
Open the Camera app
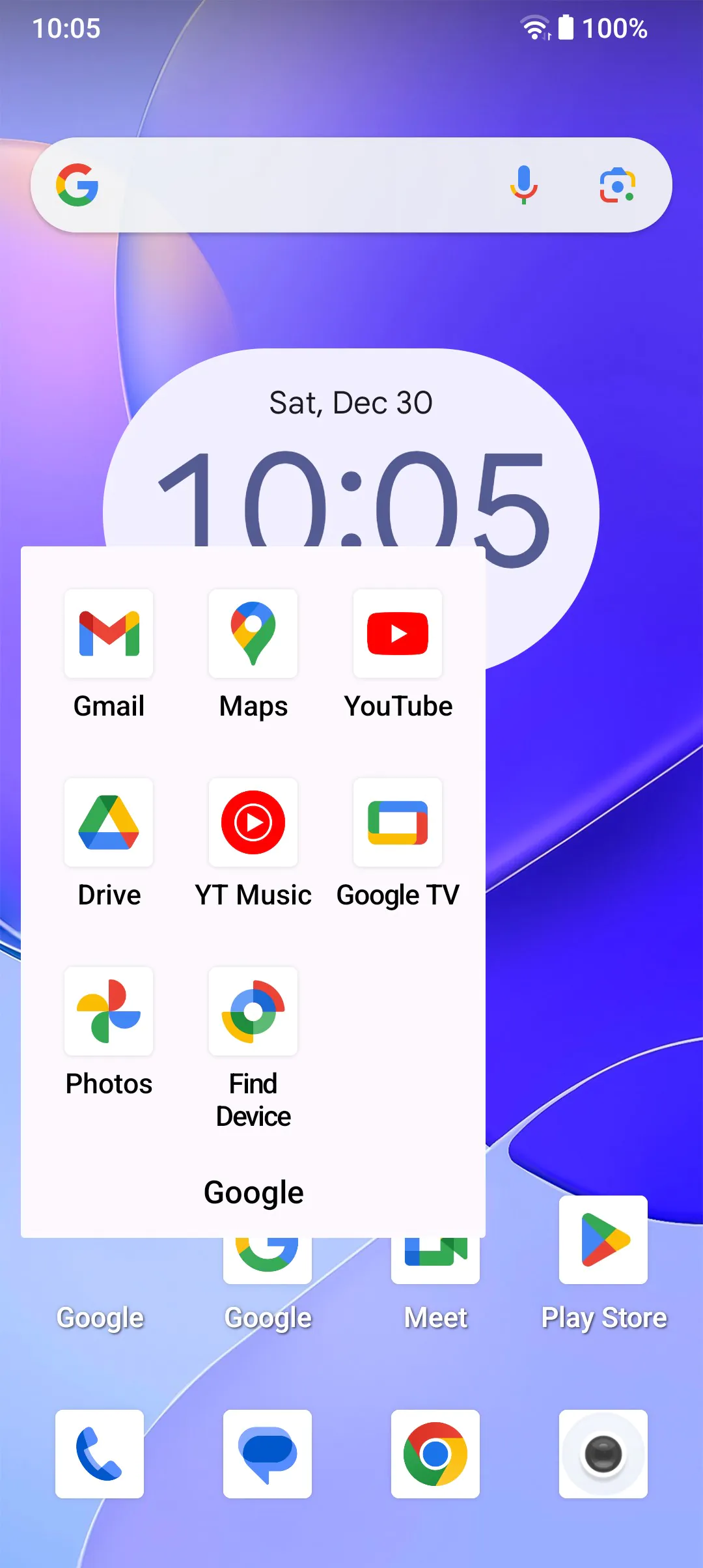(603, 1454)
